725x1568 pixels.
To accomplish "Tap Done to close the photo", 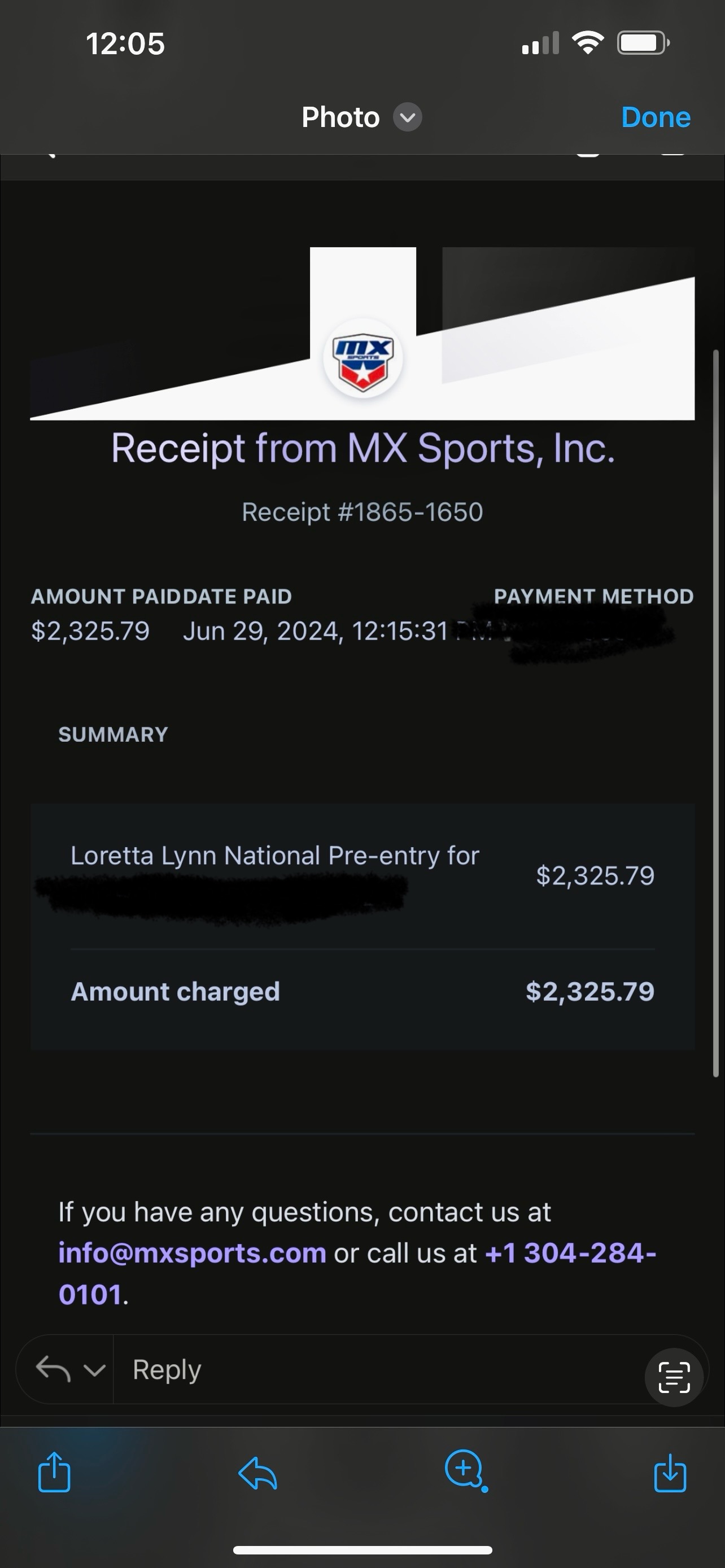I will click(x=656, y=117).
